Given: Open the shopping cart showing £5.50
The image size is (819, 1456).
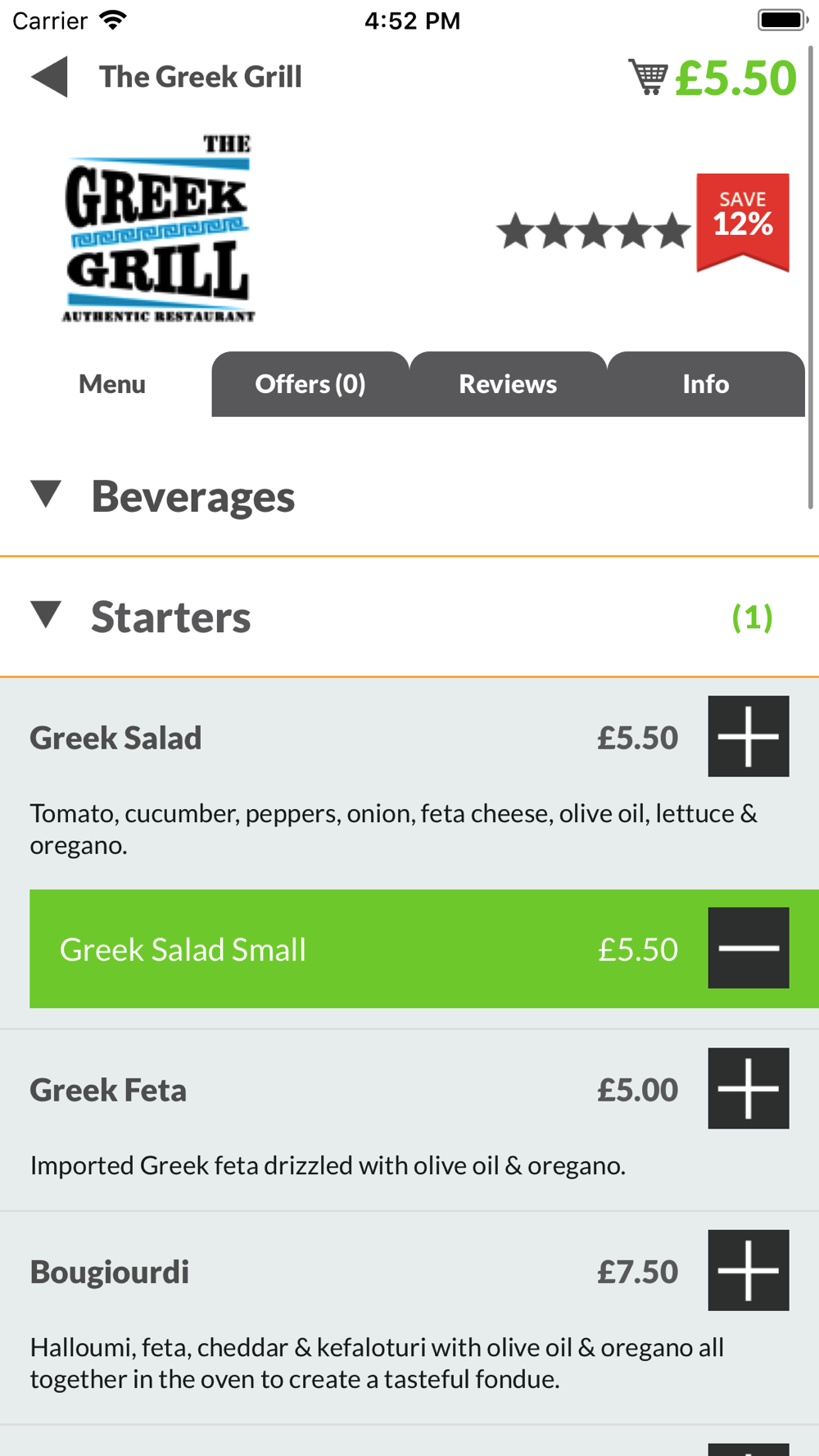Looking at the screenshot, I should (712, 77).
